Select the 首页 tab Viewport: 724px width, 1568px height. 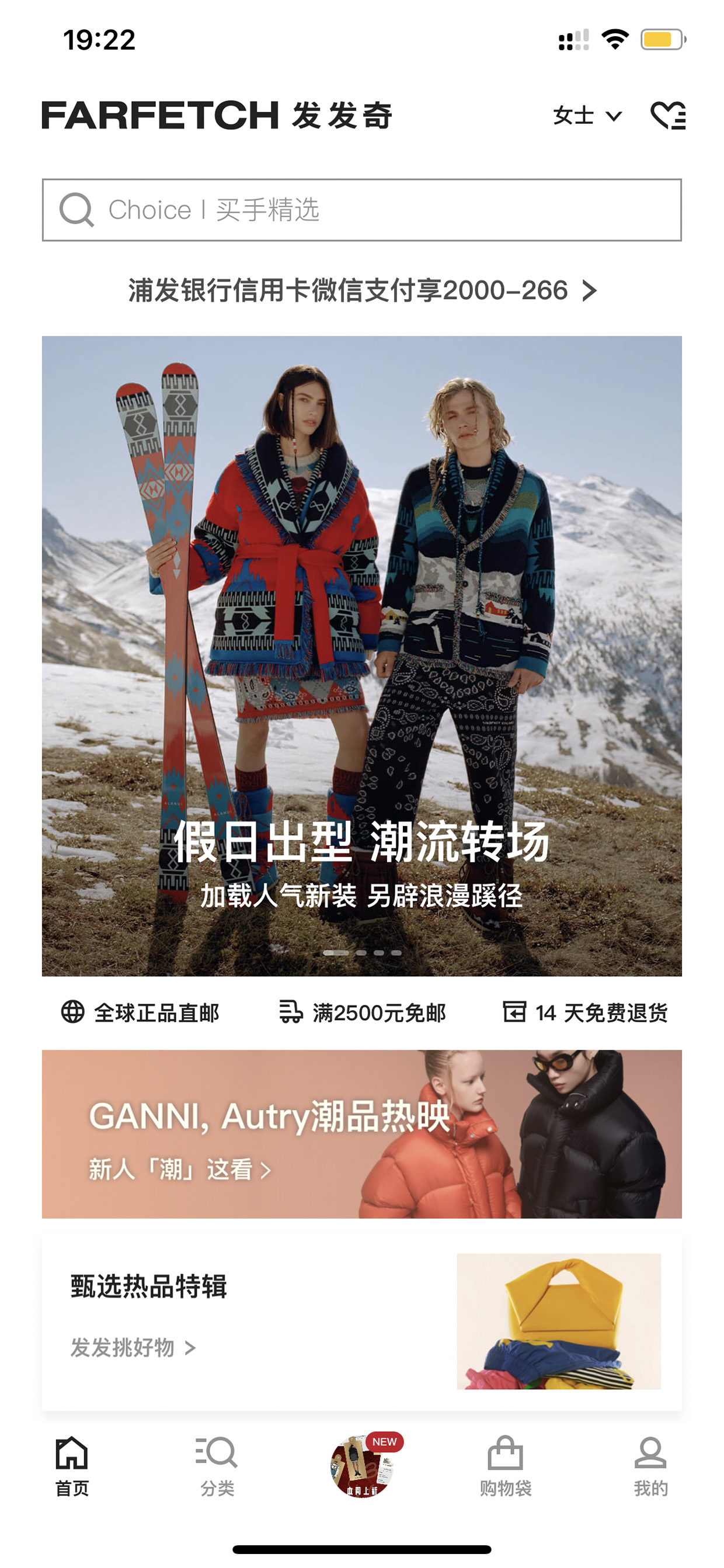pos(72,1467)
